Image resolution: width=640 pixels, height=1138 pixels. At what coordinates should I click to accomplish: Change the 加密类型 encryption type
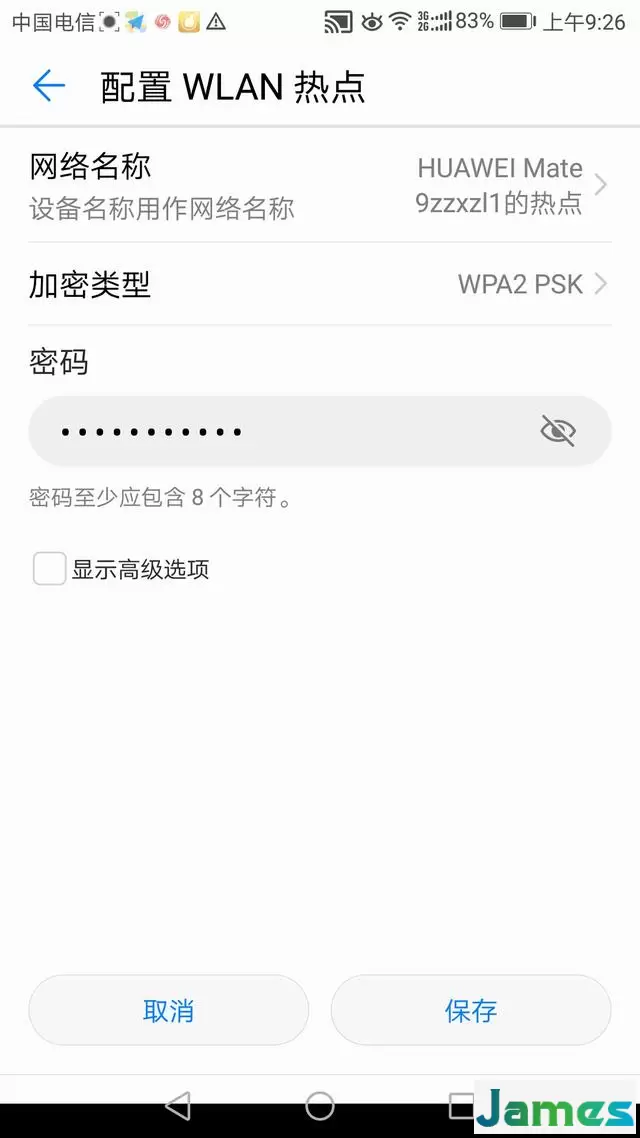(319, 284)
